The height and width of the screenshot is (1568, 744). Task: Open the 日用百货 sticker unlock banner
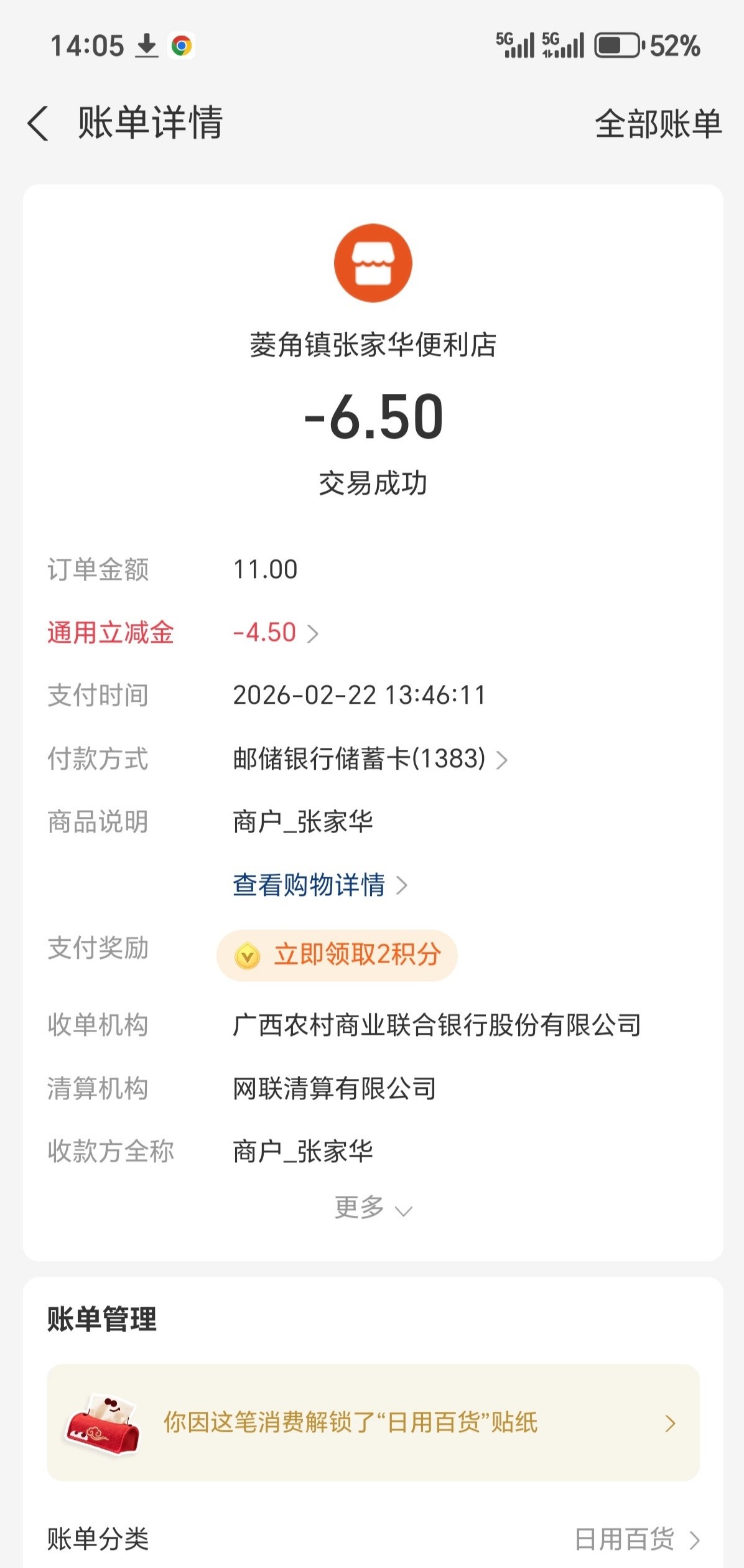[373, 1422]
